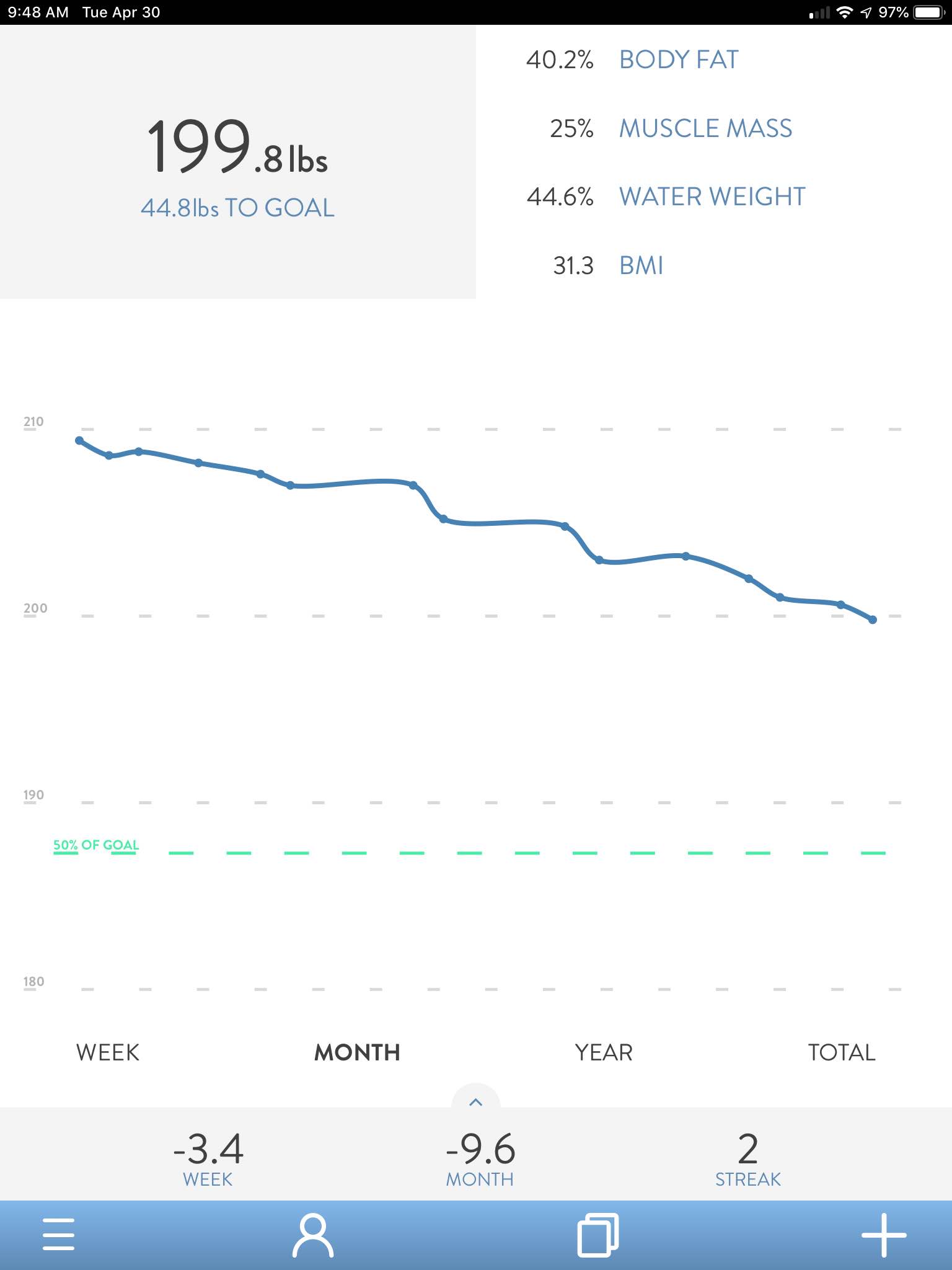Show Muscle Mass metric
952x1270 pixels.
705,128
